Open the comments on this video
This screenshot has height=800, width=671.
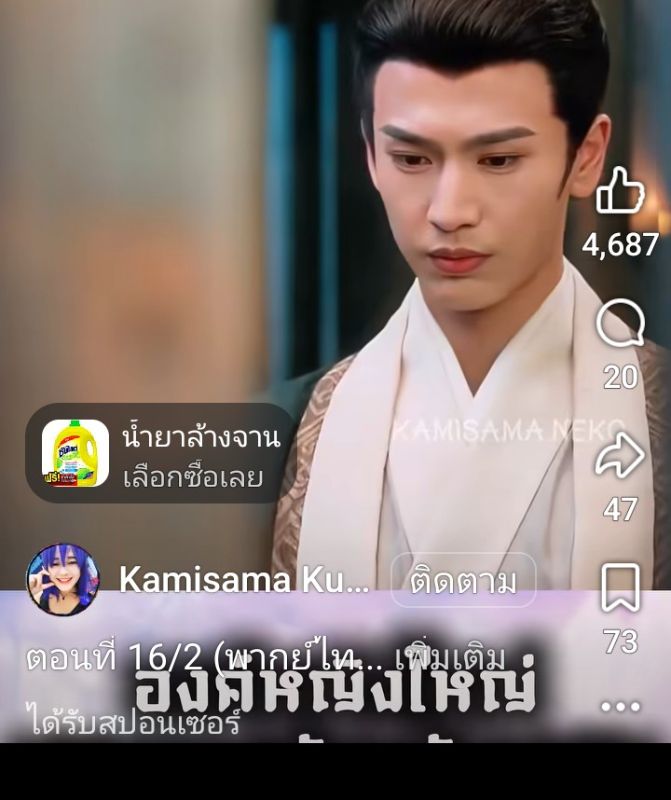(620, 326)
